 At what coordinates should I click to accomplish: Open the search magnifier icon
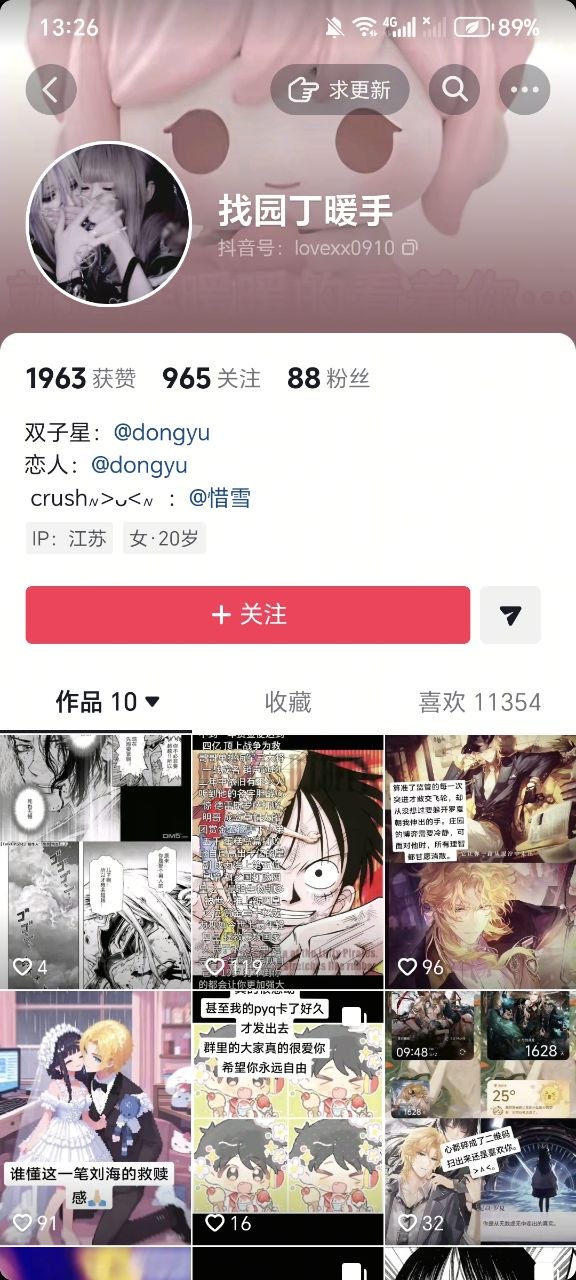455,90
